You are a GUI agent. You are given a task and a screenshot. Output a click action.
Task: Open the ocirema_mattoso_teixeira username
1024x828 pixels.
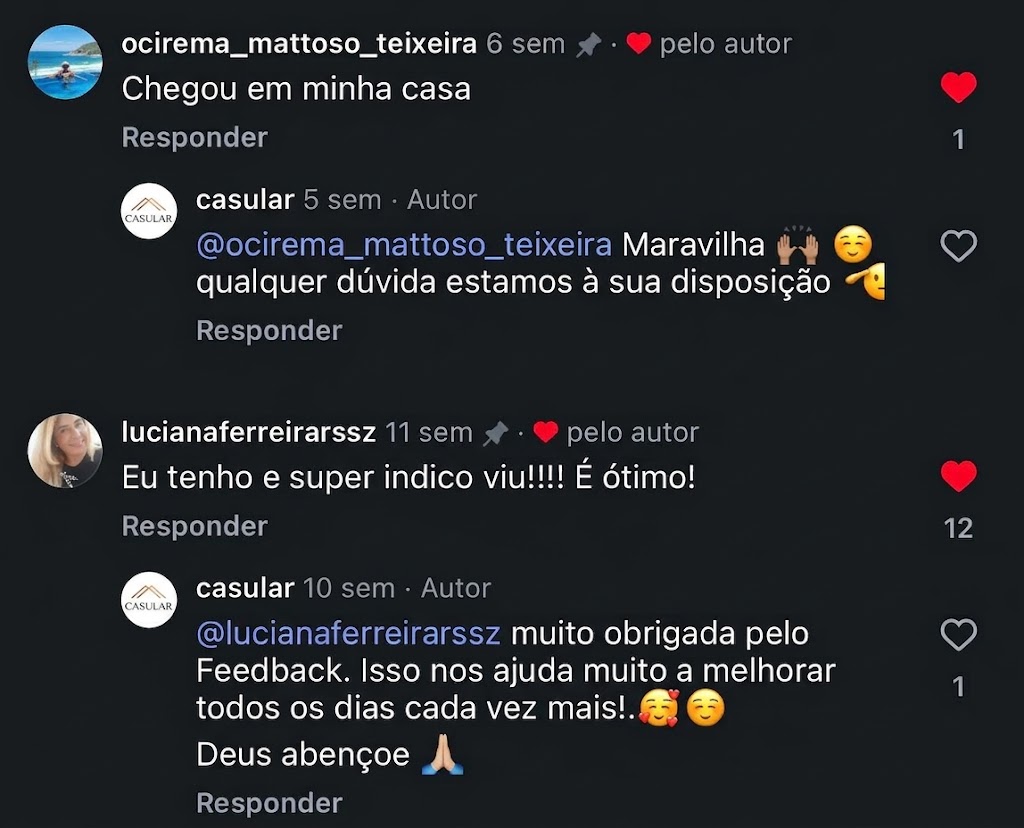299,44
